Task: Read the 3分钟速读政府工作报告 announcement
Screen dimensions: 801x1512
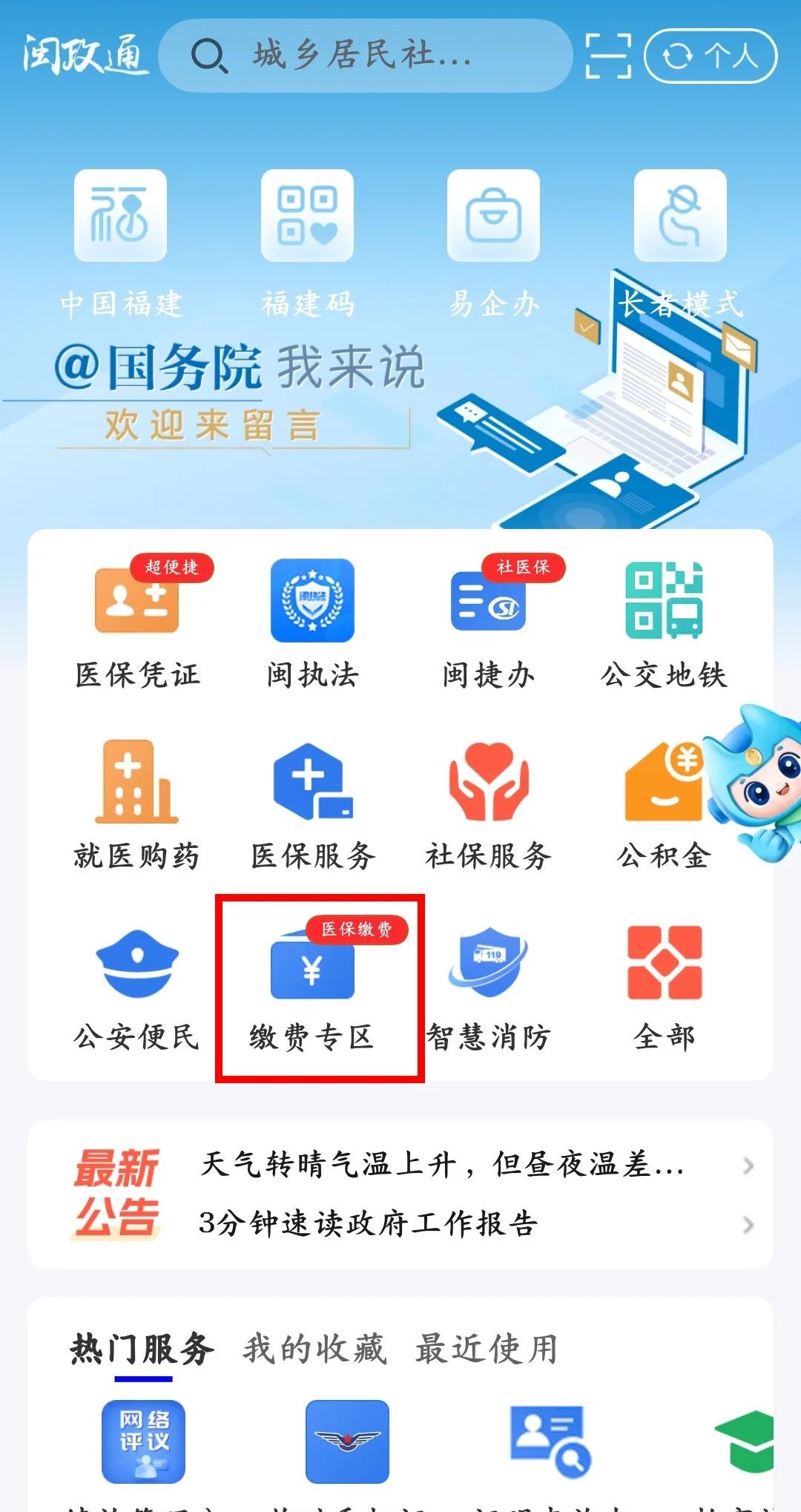Action: (x=369, y=1223)
